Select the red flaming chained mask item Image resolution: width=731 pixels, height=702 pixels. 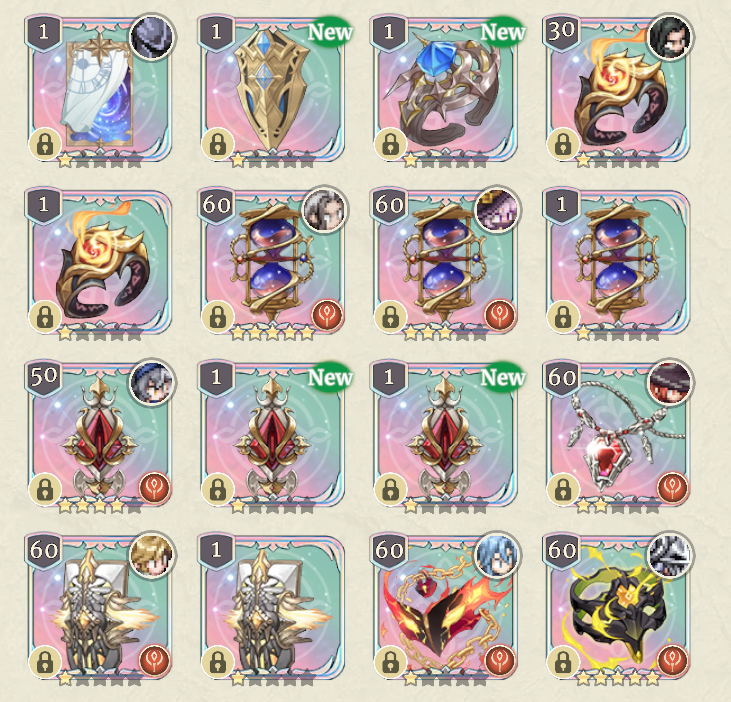(x=445, y=608)
